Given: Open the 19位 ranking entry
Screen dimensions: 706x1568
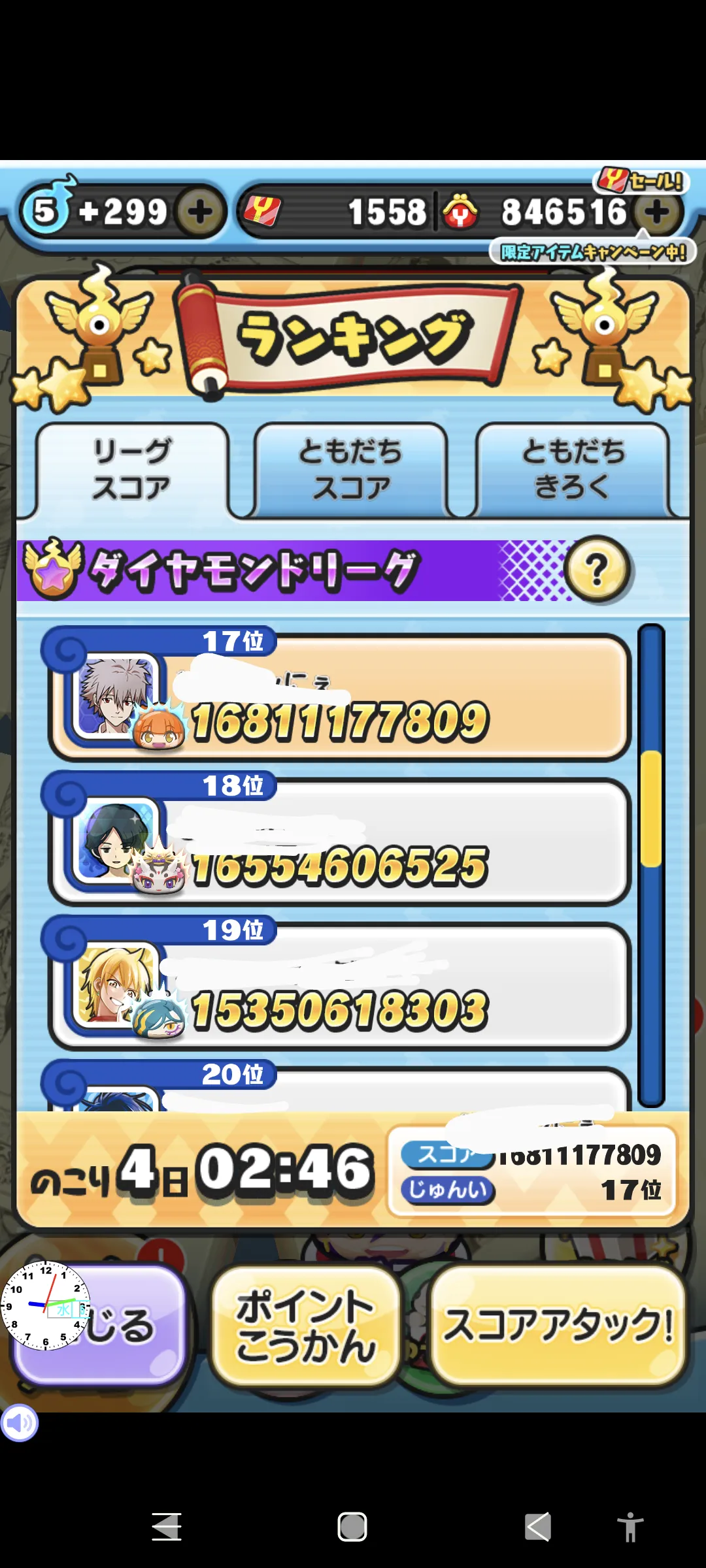Looking at the screenshot, I should (x=340, y=987).
